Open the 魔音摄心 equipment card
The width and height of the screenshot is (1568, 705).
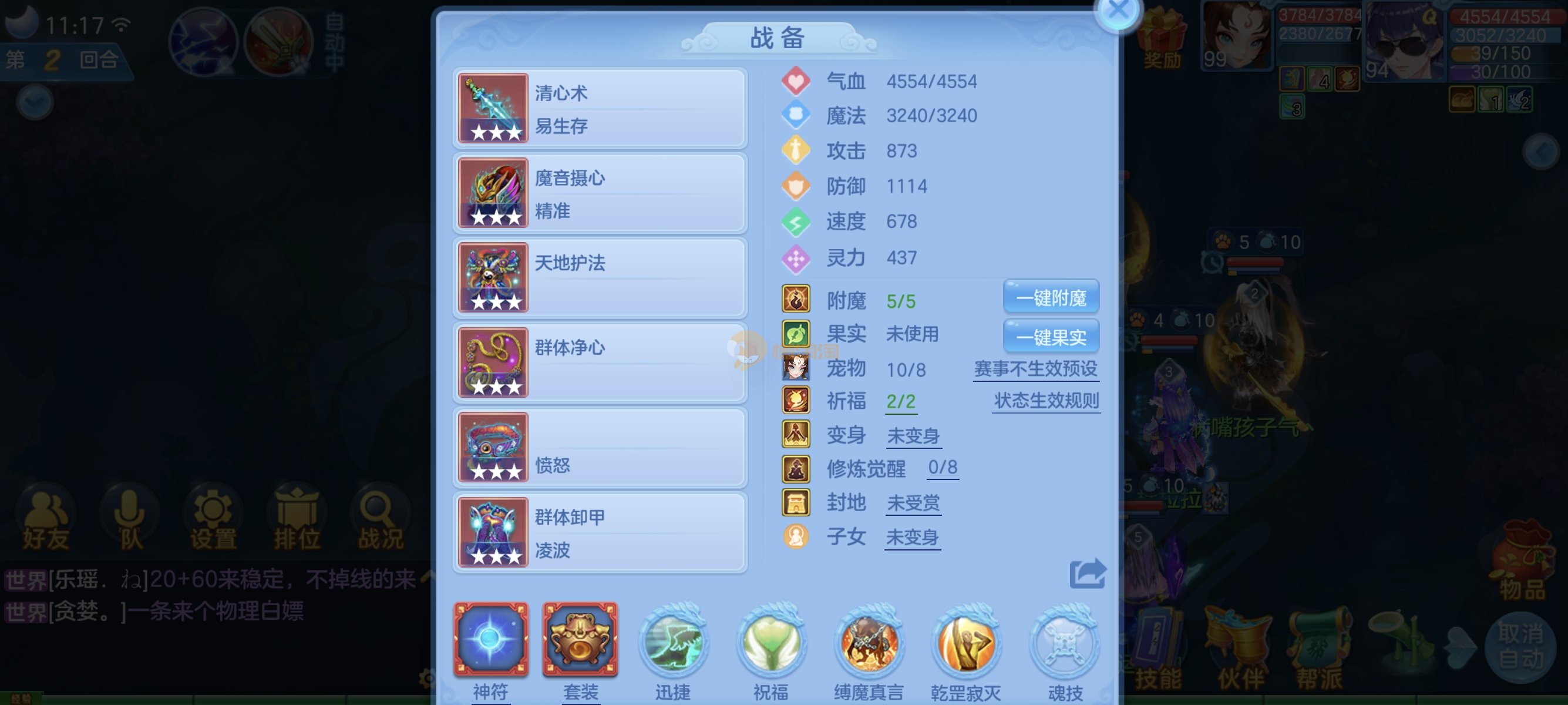[x=600, y=194]
